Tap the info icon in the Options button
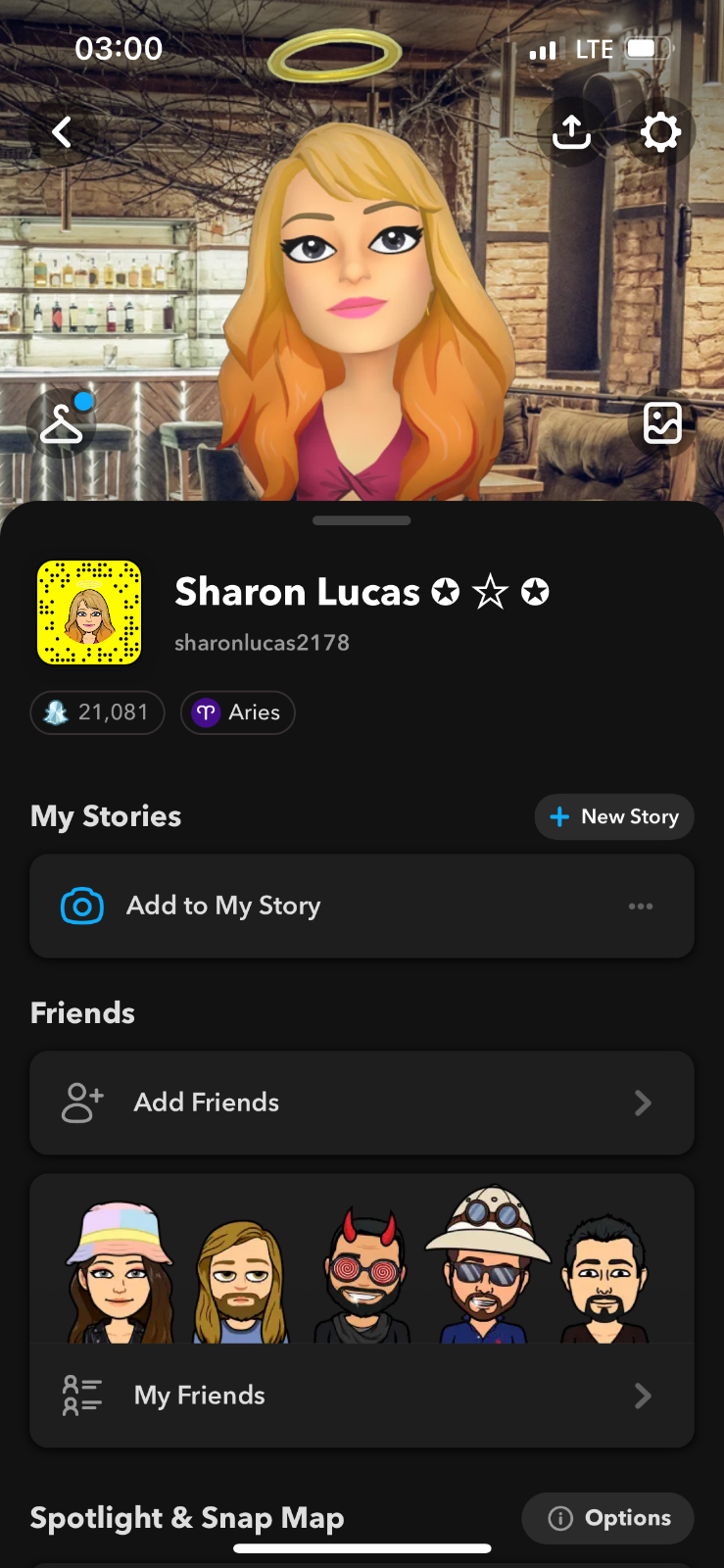Screen dimensions: 724x1568 (x=560, y=1517)
